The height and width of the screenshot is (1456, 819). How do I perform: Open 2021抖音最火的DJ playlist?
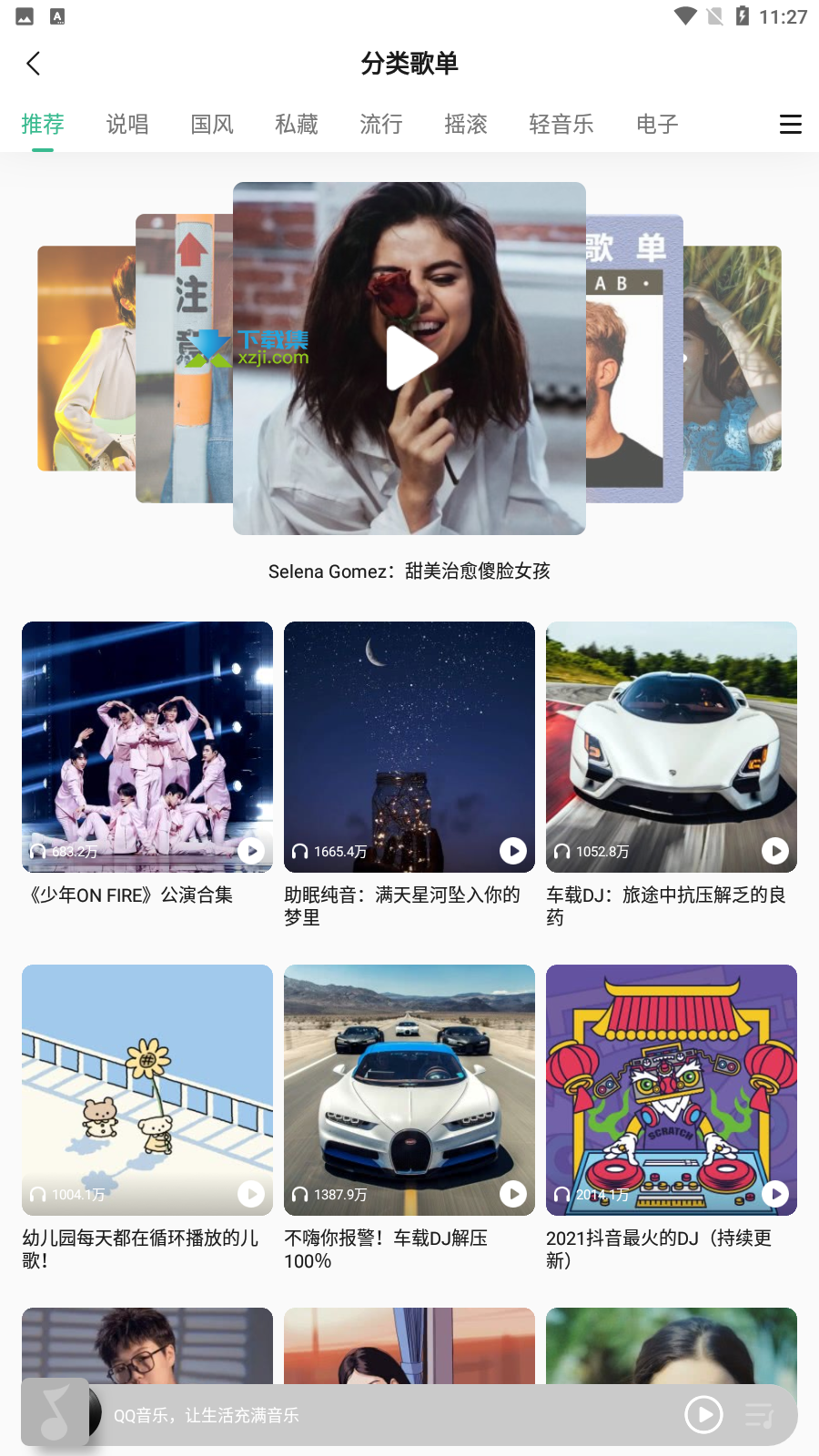click(672, 1089)
